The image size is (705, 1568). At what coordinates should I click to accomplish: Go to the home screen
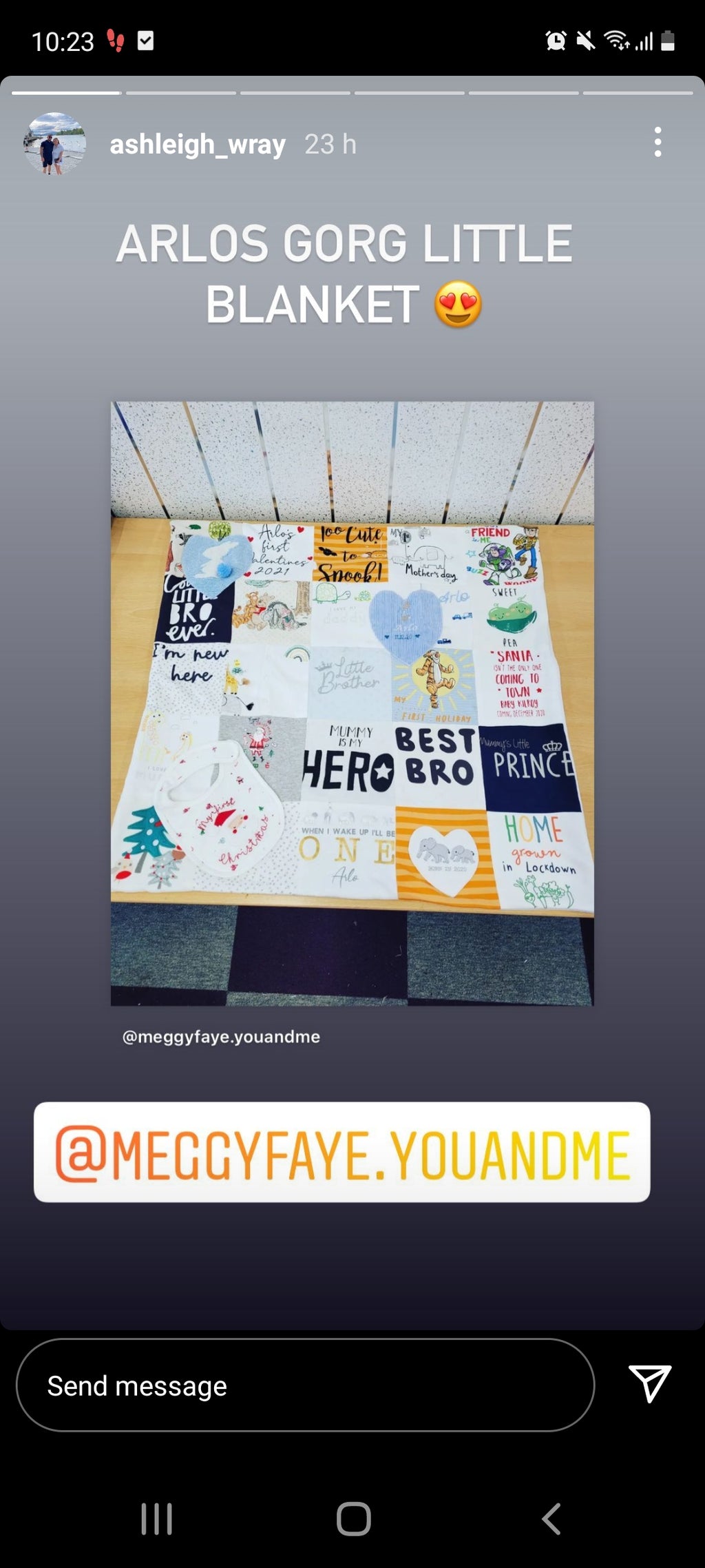(x=353, y=1519)
